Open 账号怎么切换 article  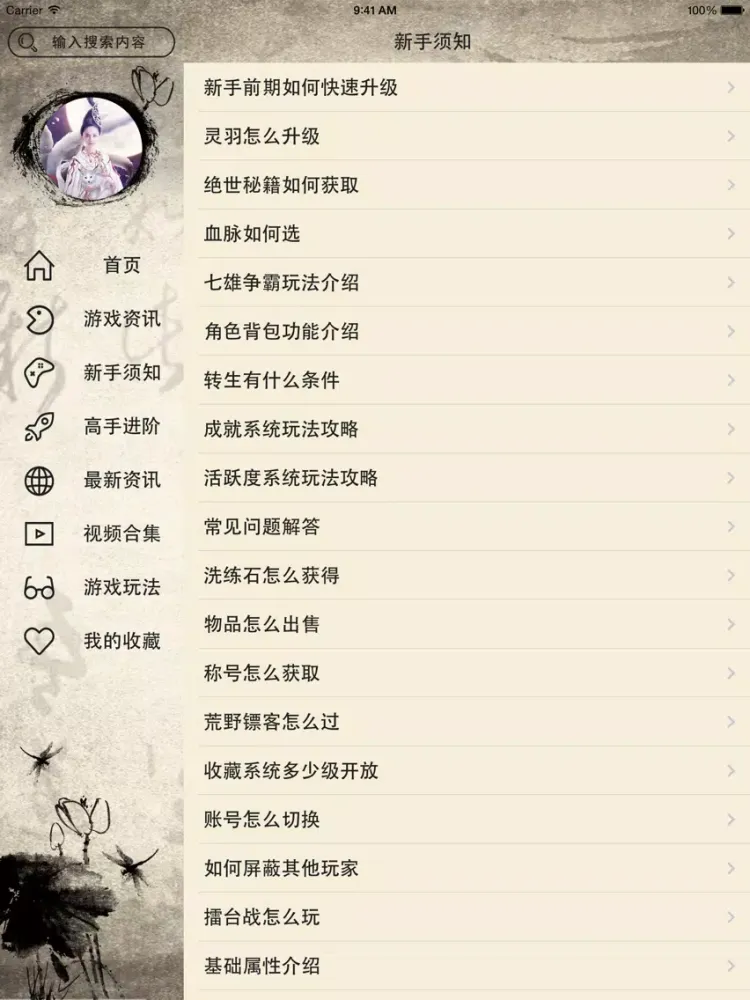point(466,820)
